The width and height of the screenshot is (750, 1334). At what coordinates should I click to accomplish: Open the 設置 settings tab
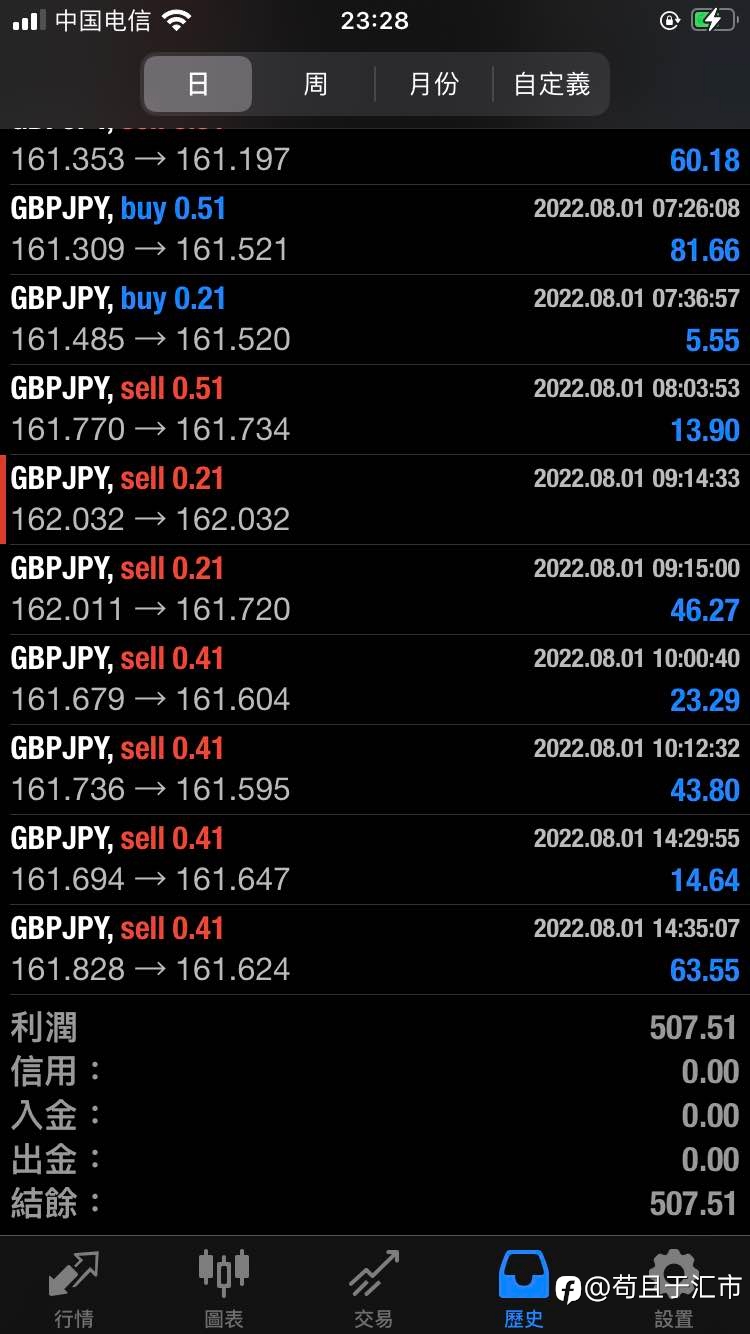point(674,1288)
